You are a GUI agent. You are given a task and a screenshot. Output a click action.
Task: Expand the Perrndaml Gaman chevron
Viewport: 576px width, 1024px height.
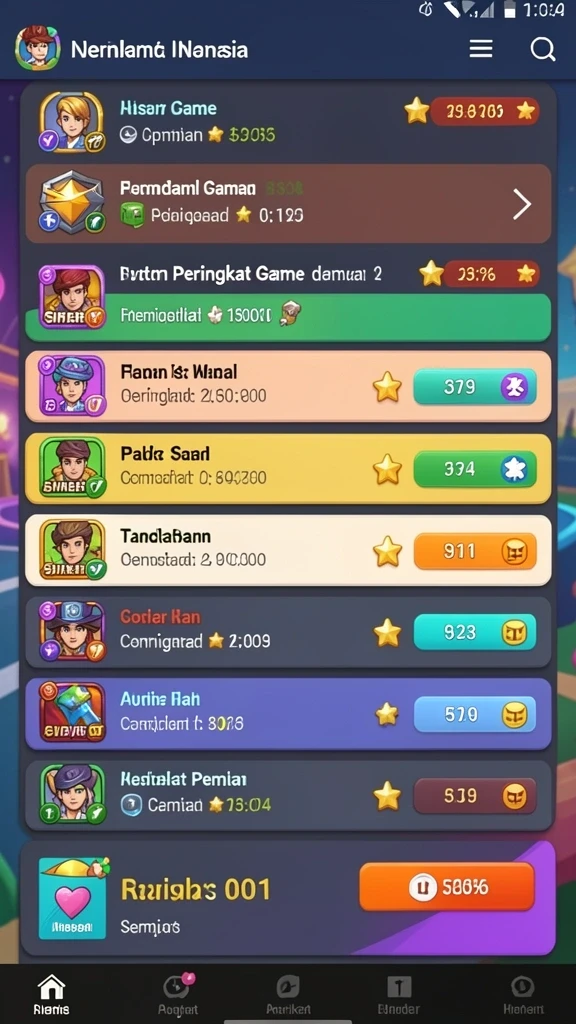pyautogui.click(x=522, y=205)
